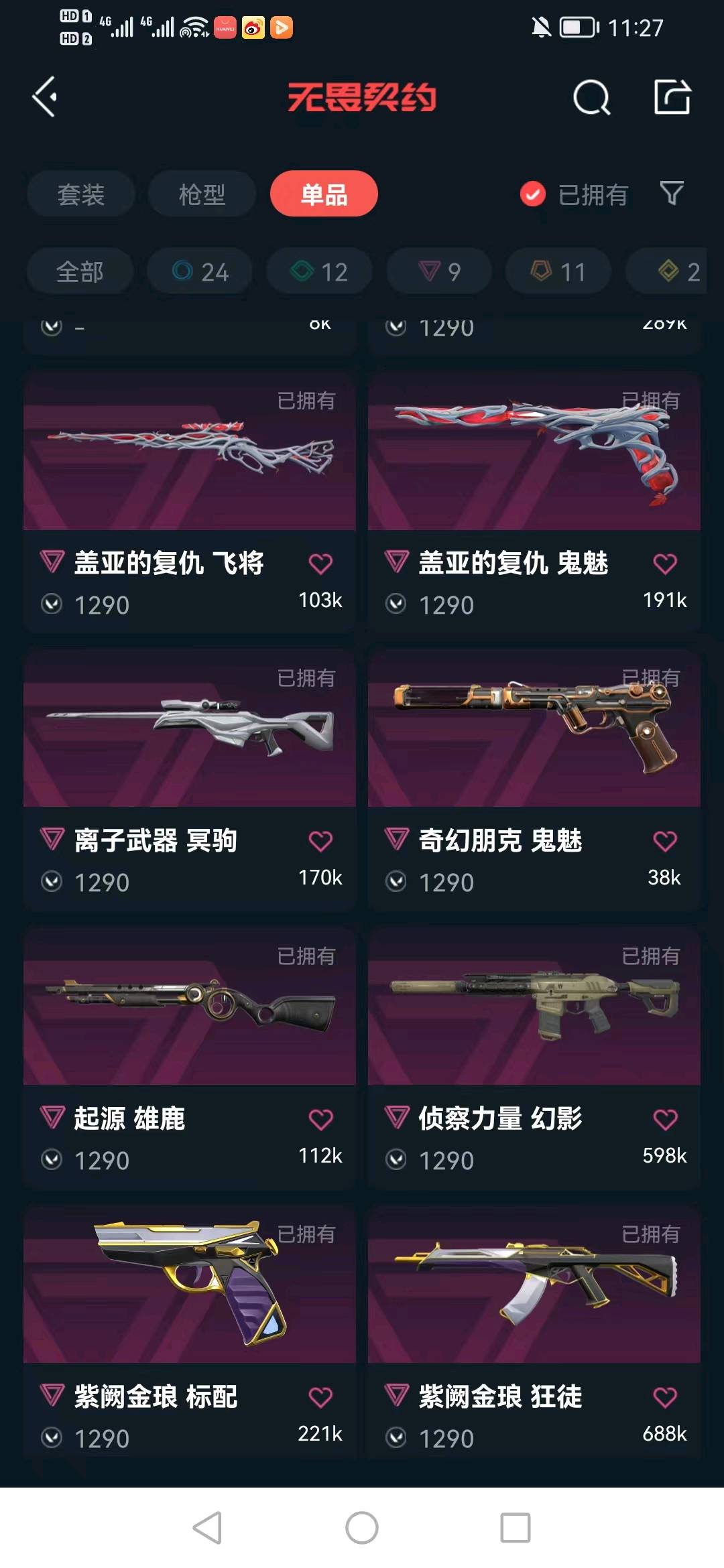Select the 全部 rarity chip
Screen dimensions: 724x1568
point(80,271)
